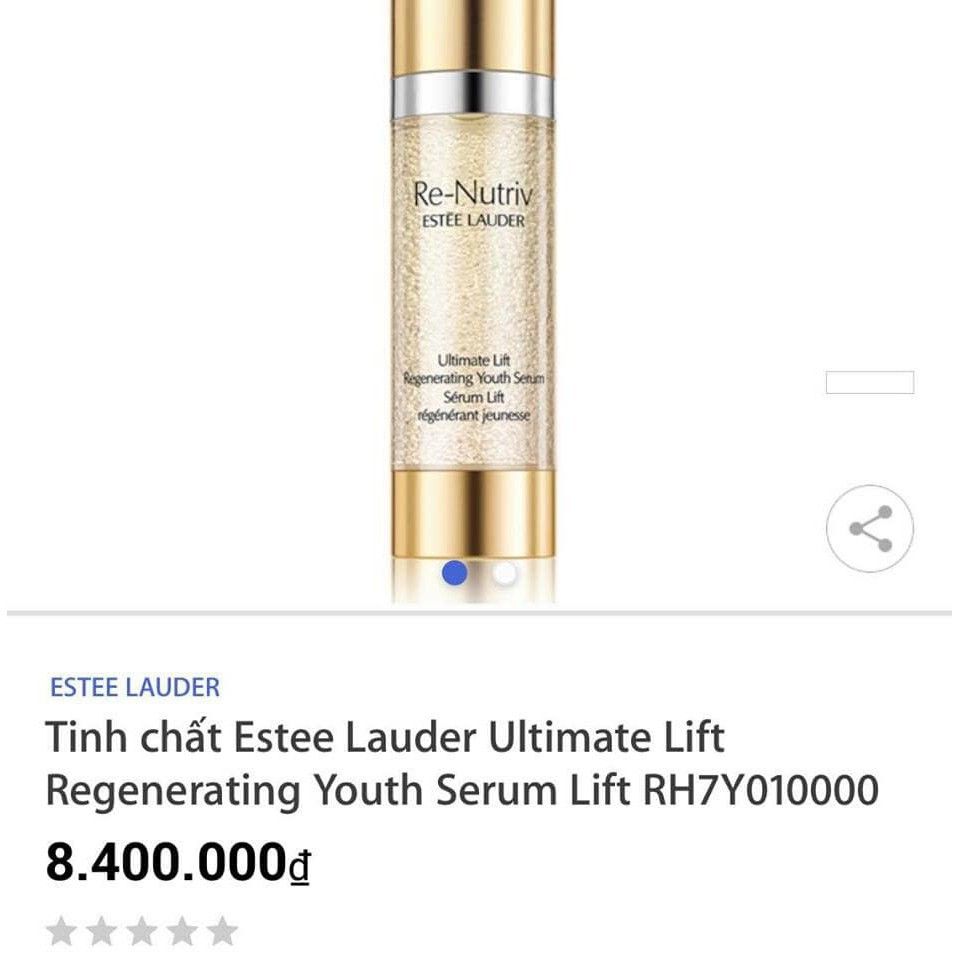The image size is (960, 960).
Task: Select the second image indicator dot
Action: [x=505, y=573]
